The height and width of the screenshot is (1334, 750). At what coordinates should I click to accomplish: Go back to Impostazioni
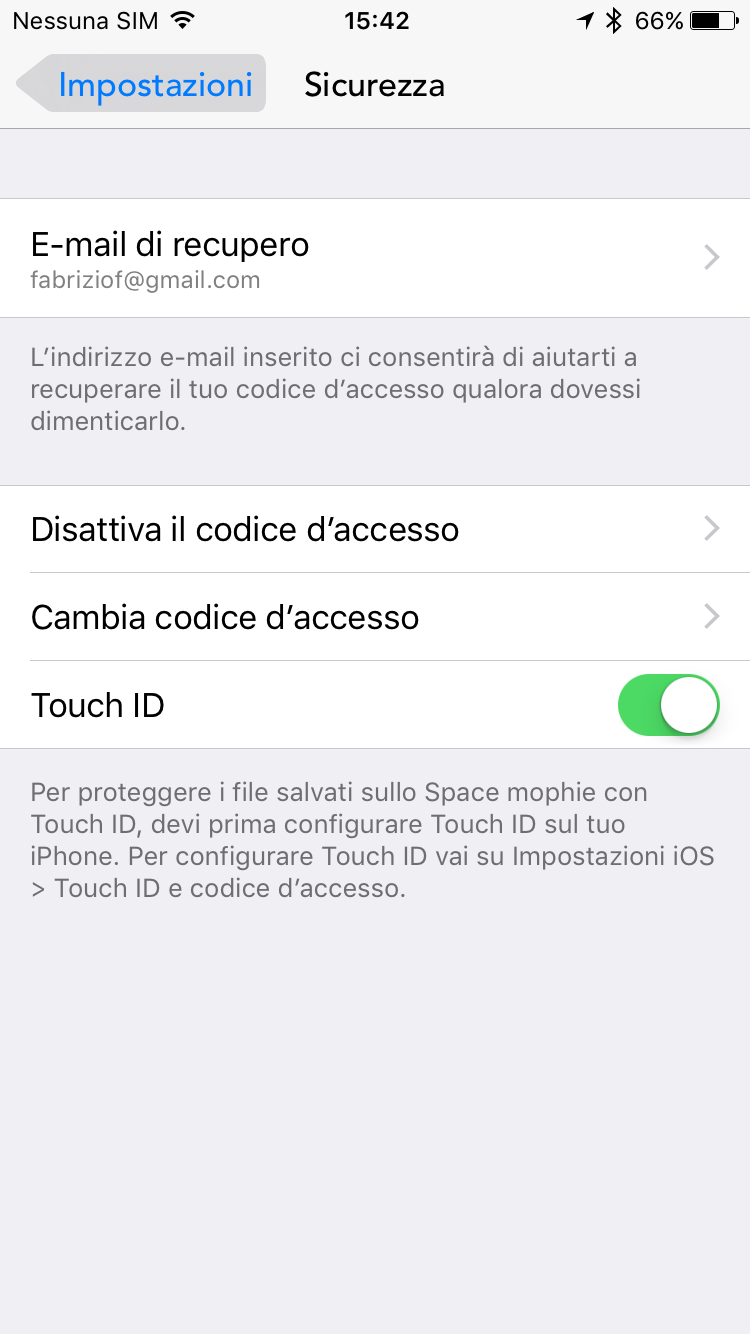142,84
